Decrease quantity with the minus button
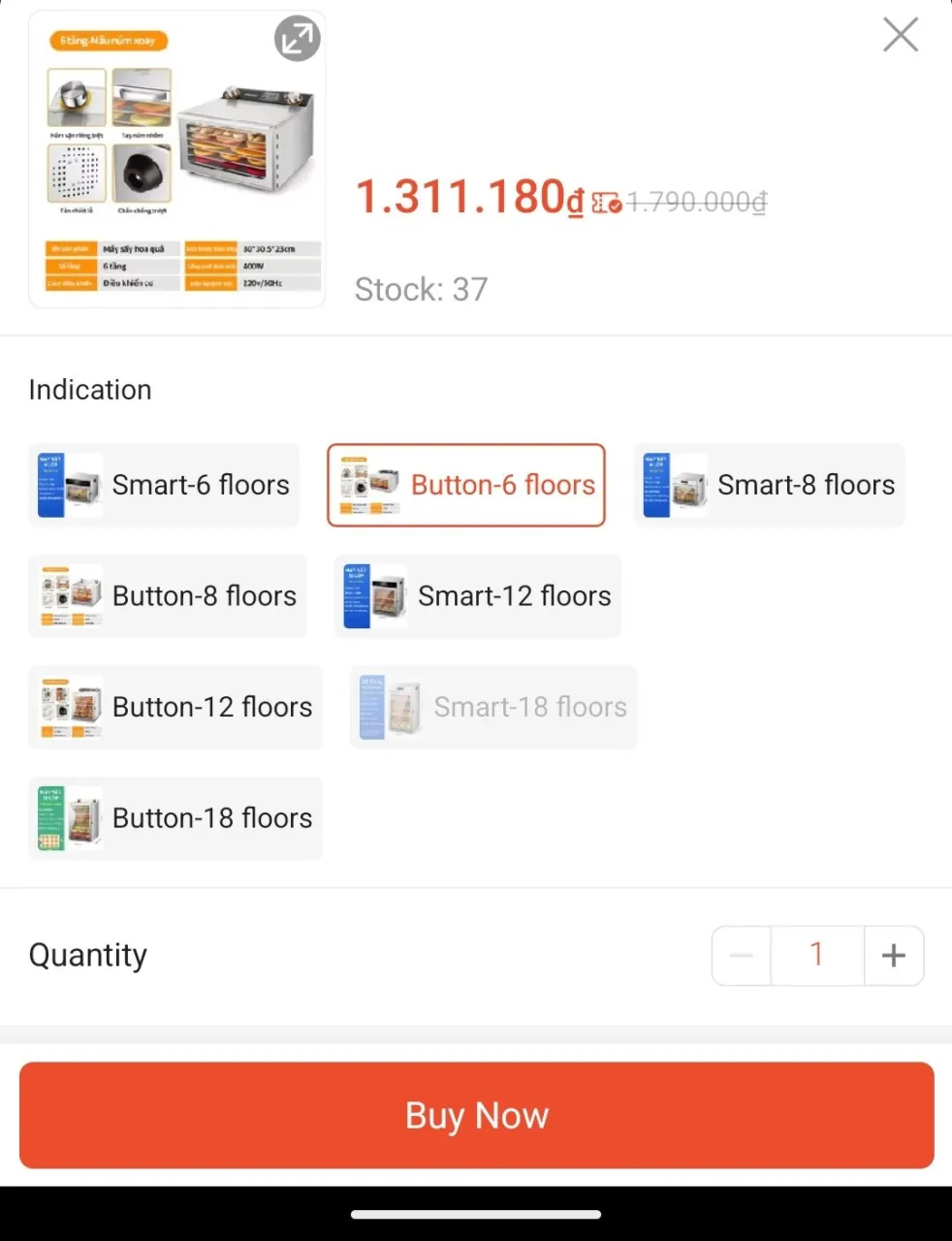The image size is (952, 1241). (x=742, y=956)
